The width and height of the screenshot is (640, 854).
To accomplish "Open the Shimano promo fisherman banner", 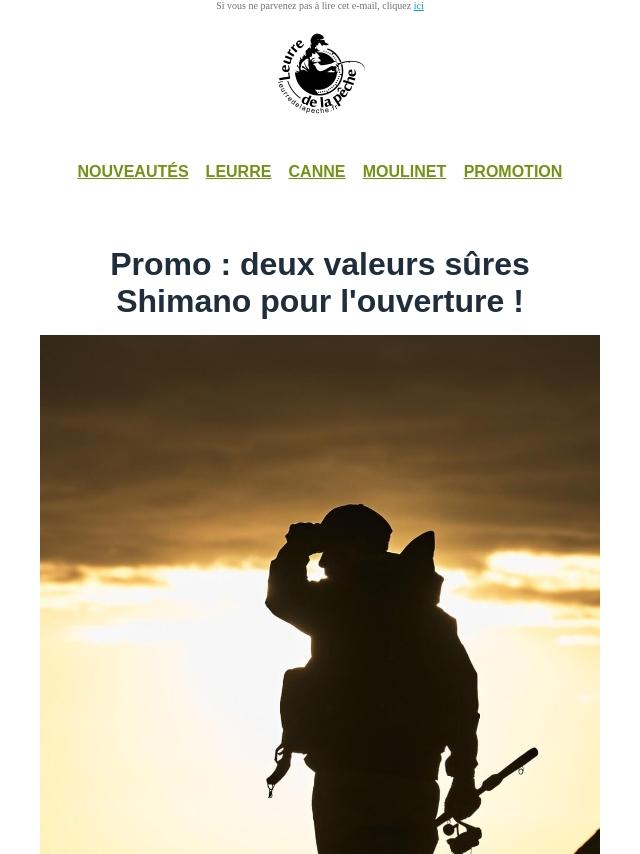I will (x=320, y=594).
